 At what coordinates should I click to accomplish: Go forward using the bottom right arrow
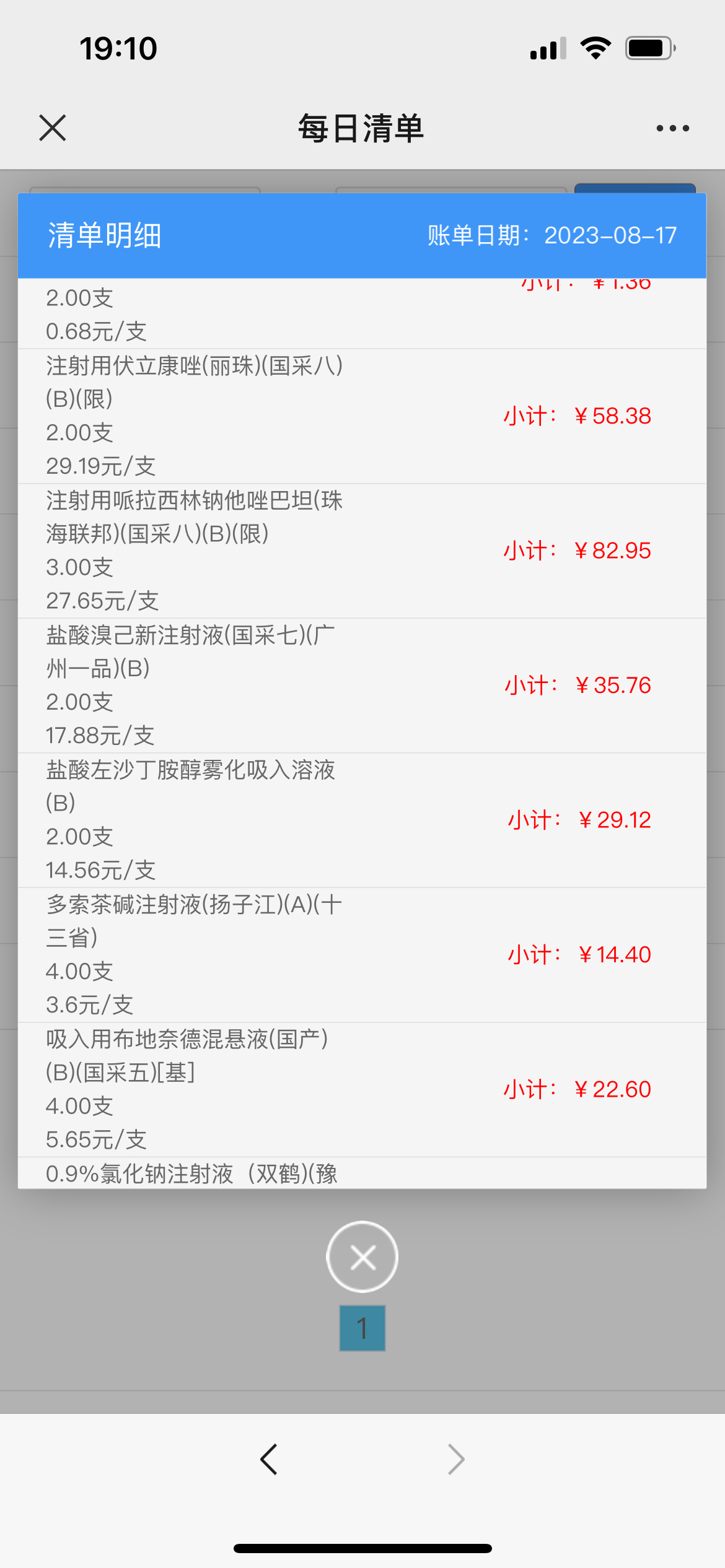pos(456,1460)
